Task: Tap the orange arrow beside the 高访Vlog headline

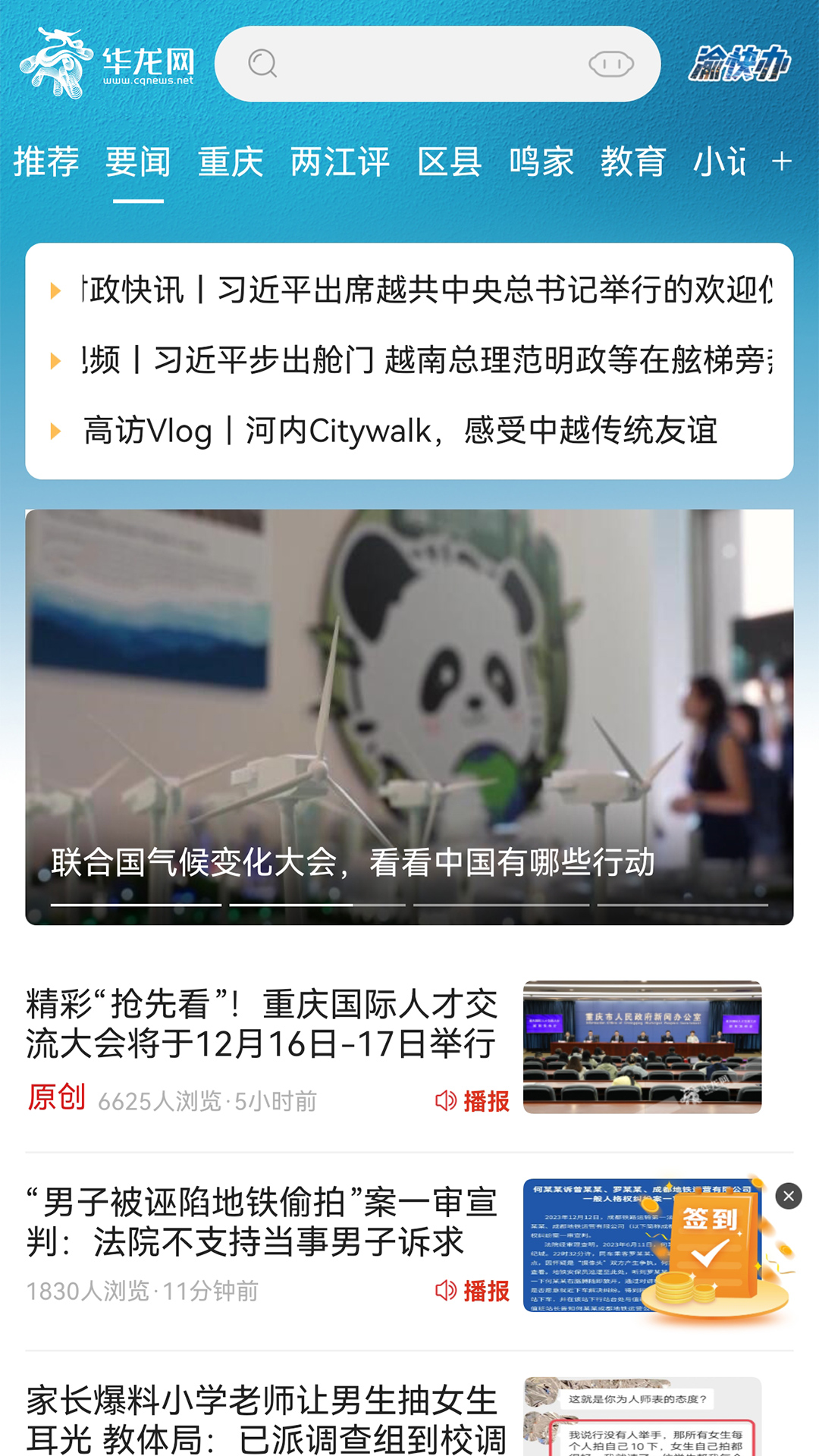Action: click(x=56, y=431)
